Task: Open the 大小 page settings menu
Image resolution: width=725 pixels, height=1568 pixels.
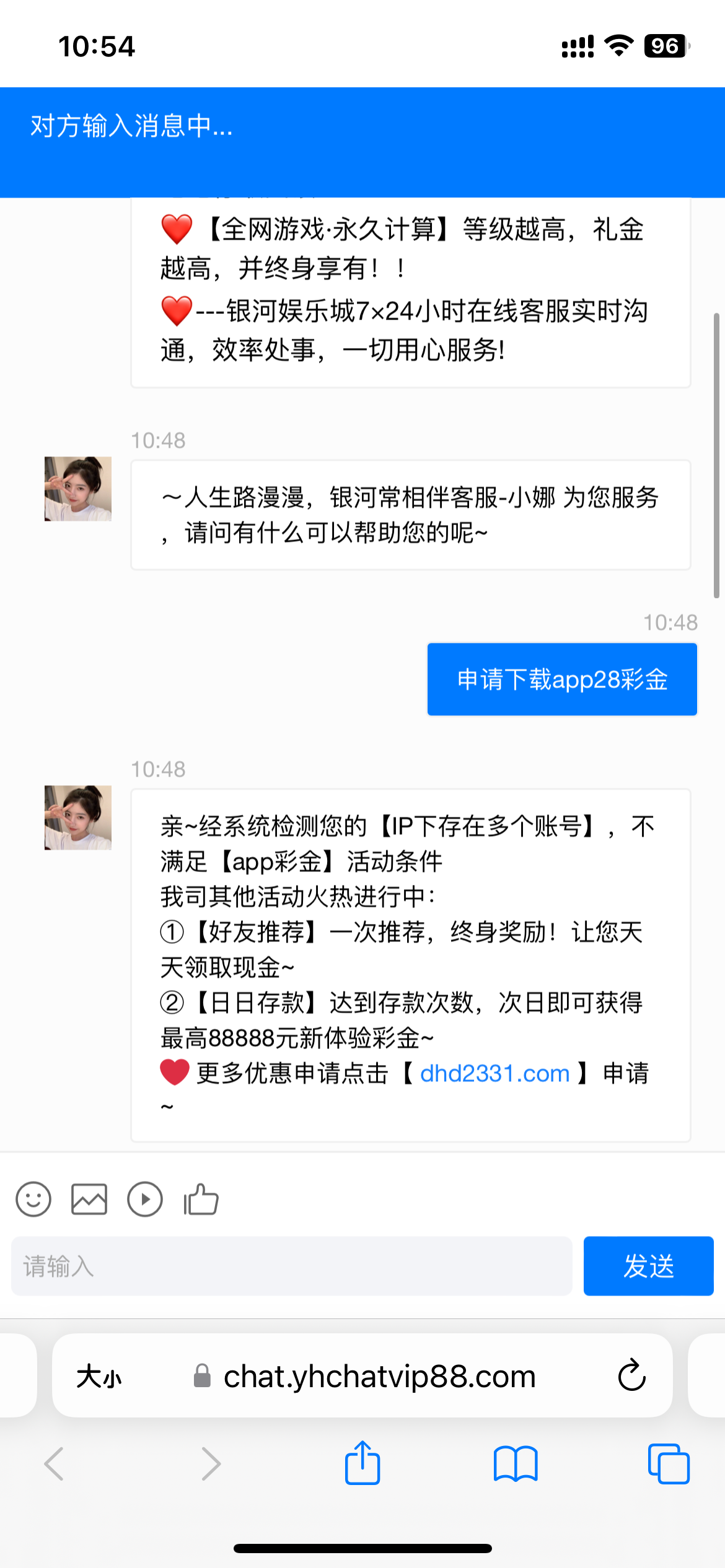Action: click(x=99, y=1377)
